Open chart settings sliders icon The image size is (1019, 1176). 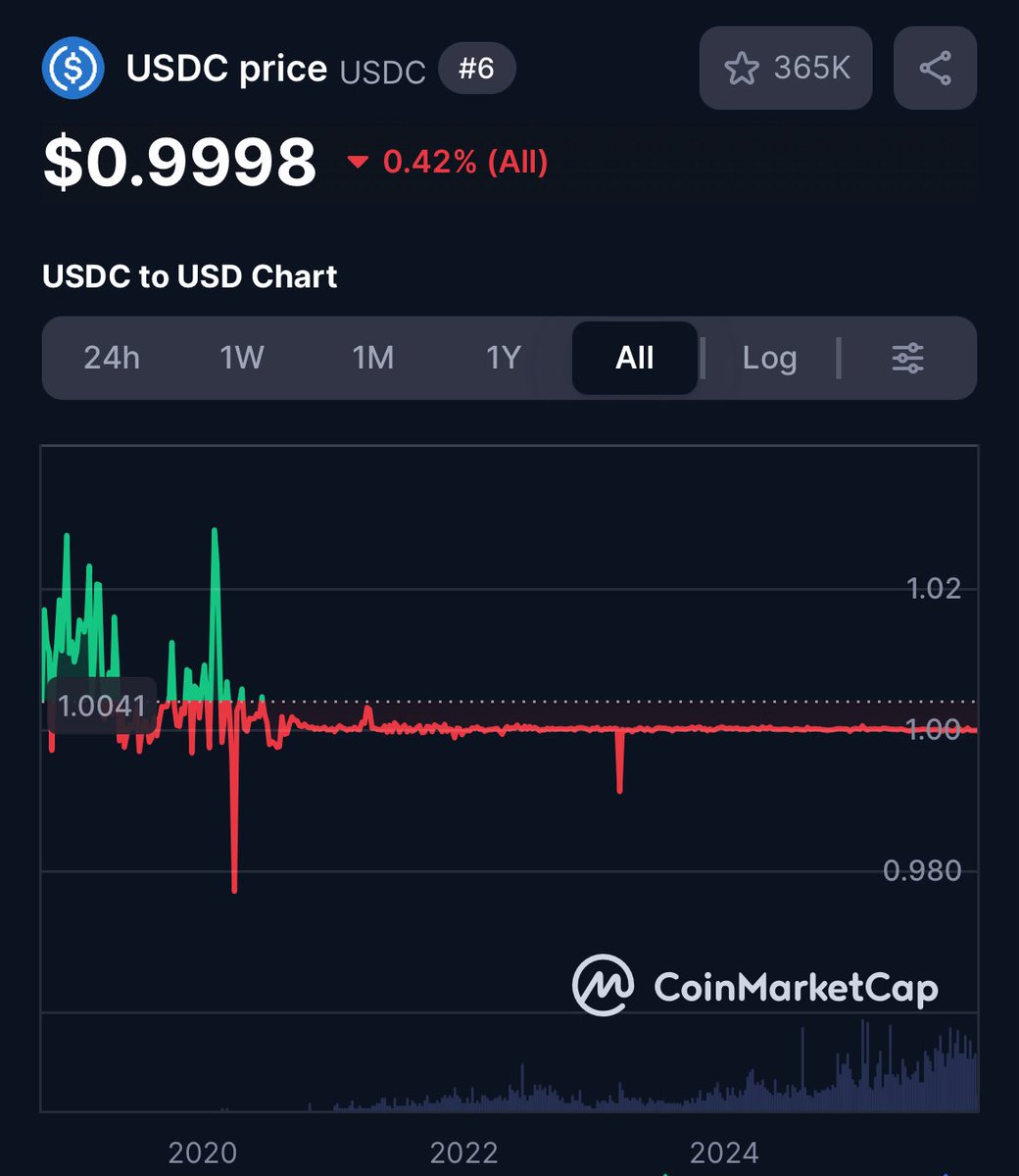click(907, 358)
